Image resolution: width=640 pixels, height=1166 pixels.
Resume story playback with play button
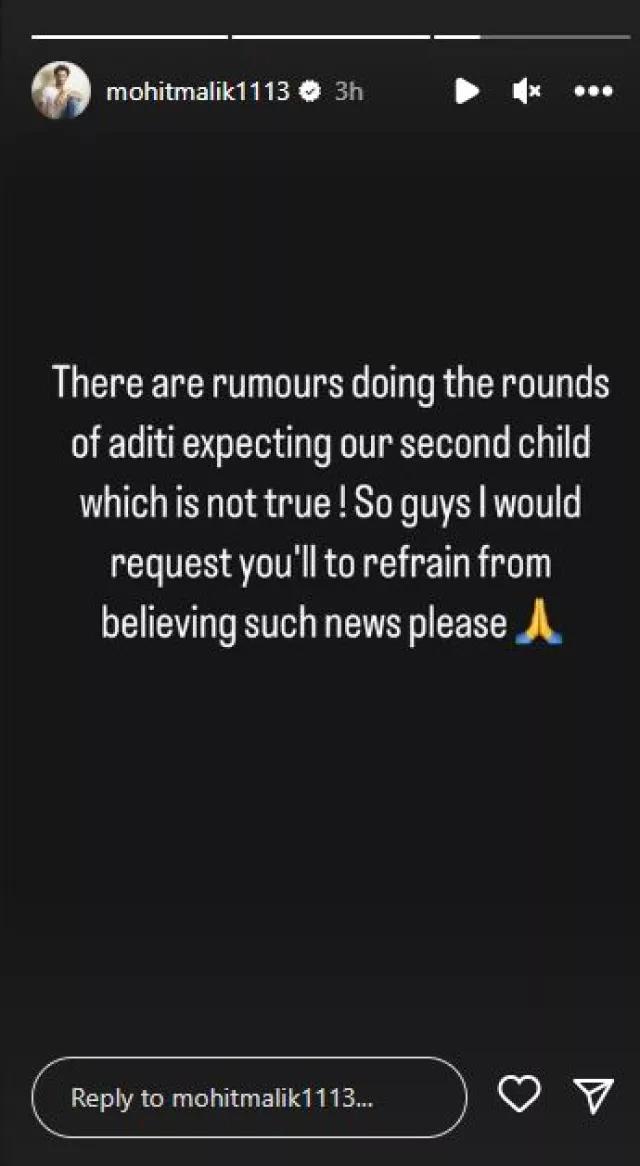coord(466,91)
